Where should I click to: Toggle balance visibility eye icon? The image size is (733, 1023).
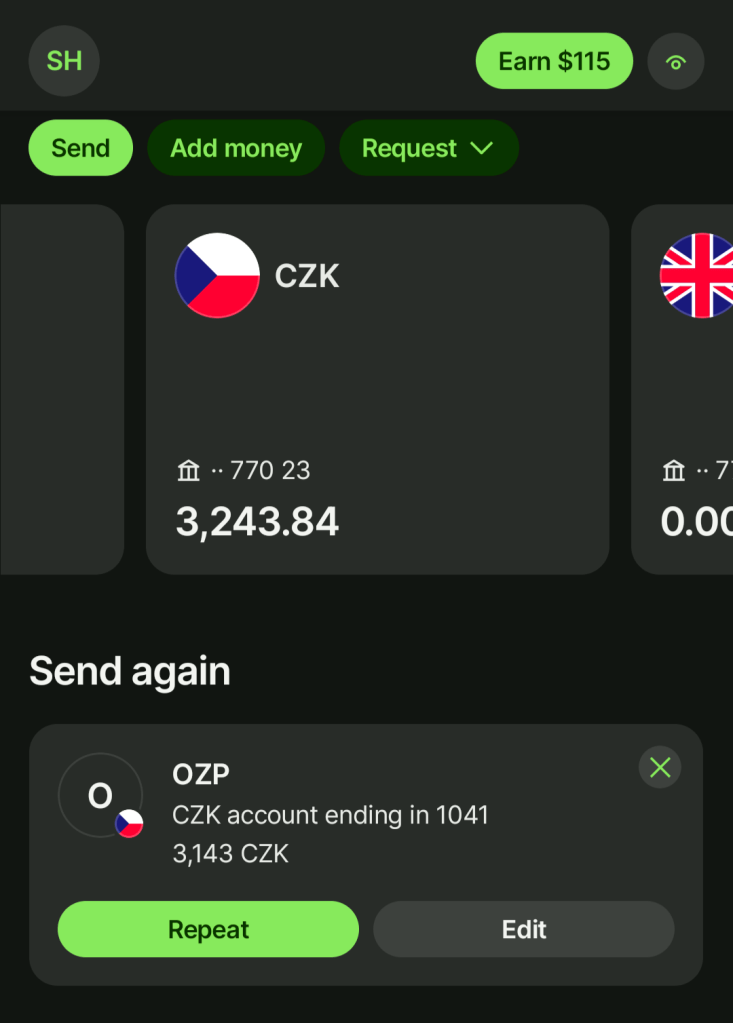coord(676,62)
